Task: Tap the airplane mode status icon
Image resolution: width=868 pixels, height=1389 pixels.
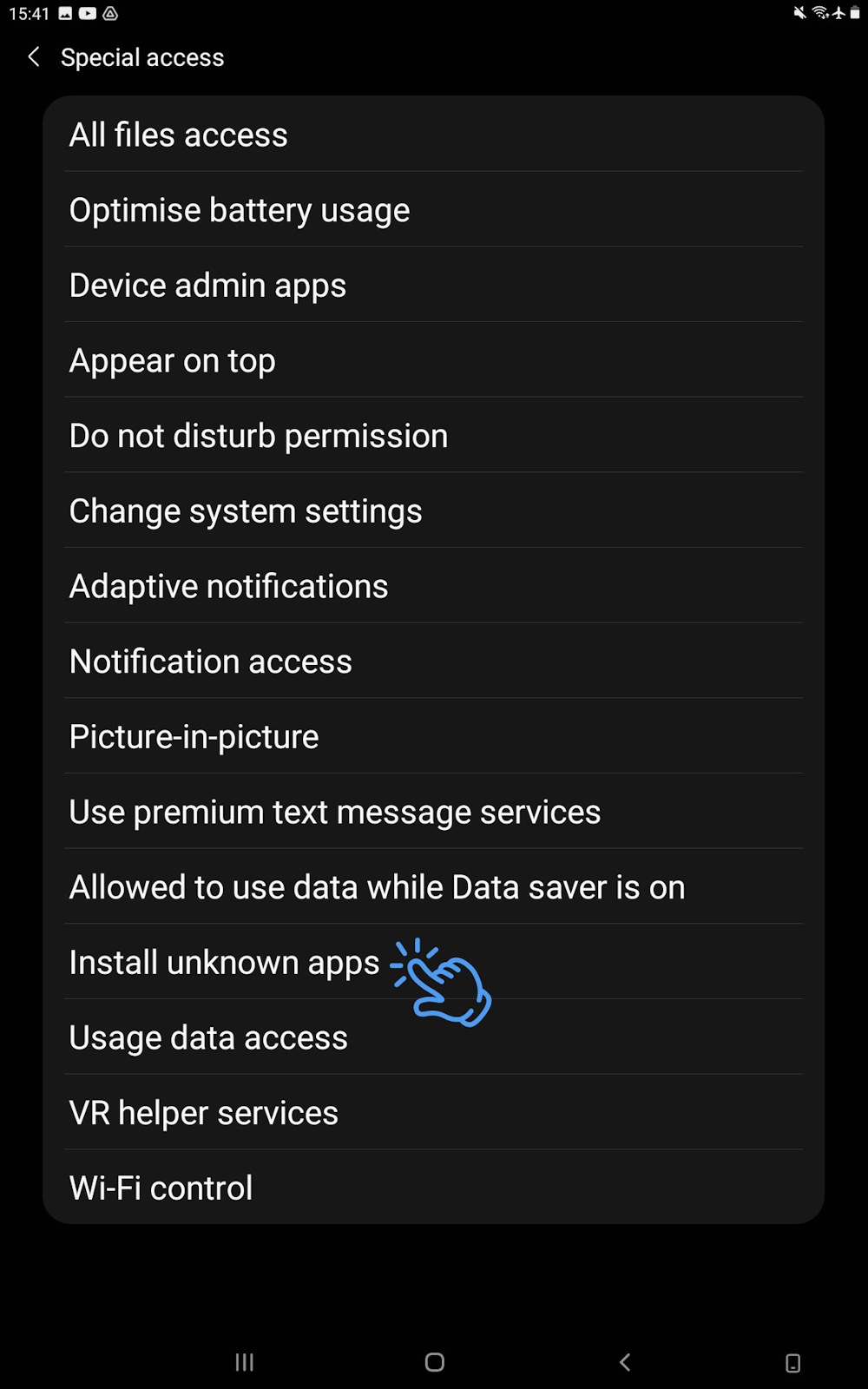Action: tap(838, 12)
